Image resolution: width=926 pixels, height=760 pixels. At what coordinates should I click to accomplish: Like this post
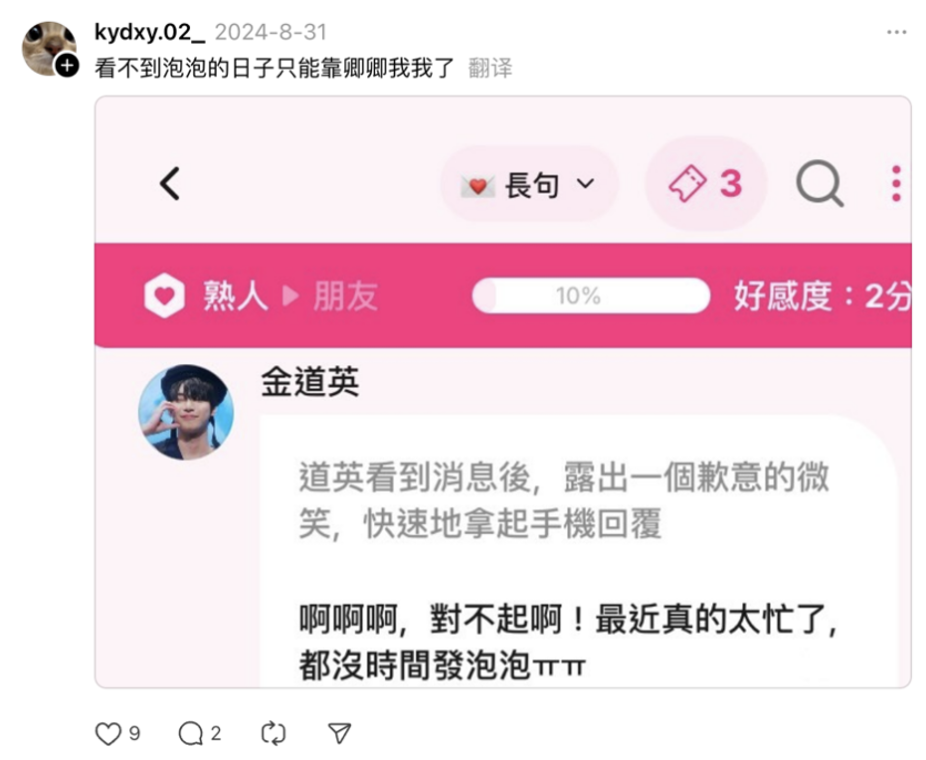[x=108, y=734]
